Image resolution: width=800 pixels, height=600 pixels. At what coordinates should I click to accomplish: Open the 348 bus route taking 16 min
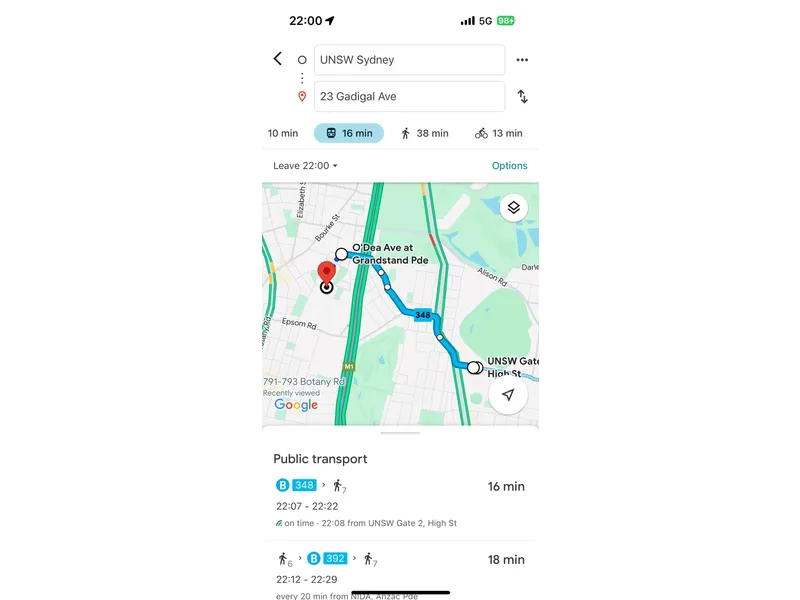[400, 503]
